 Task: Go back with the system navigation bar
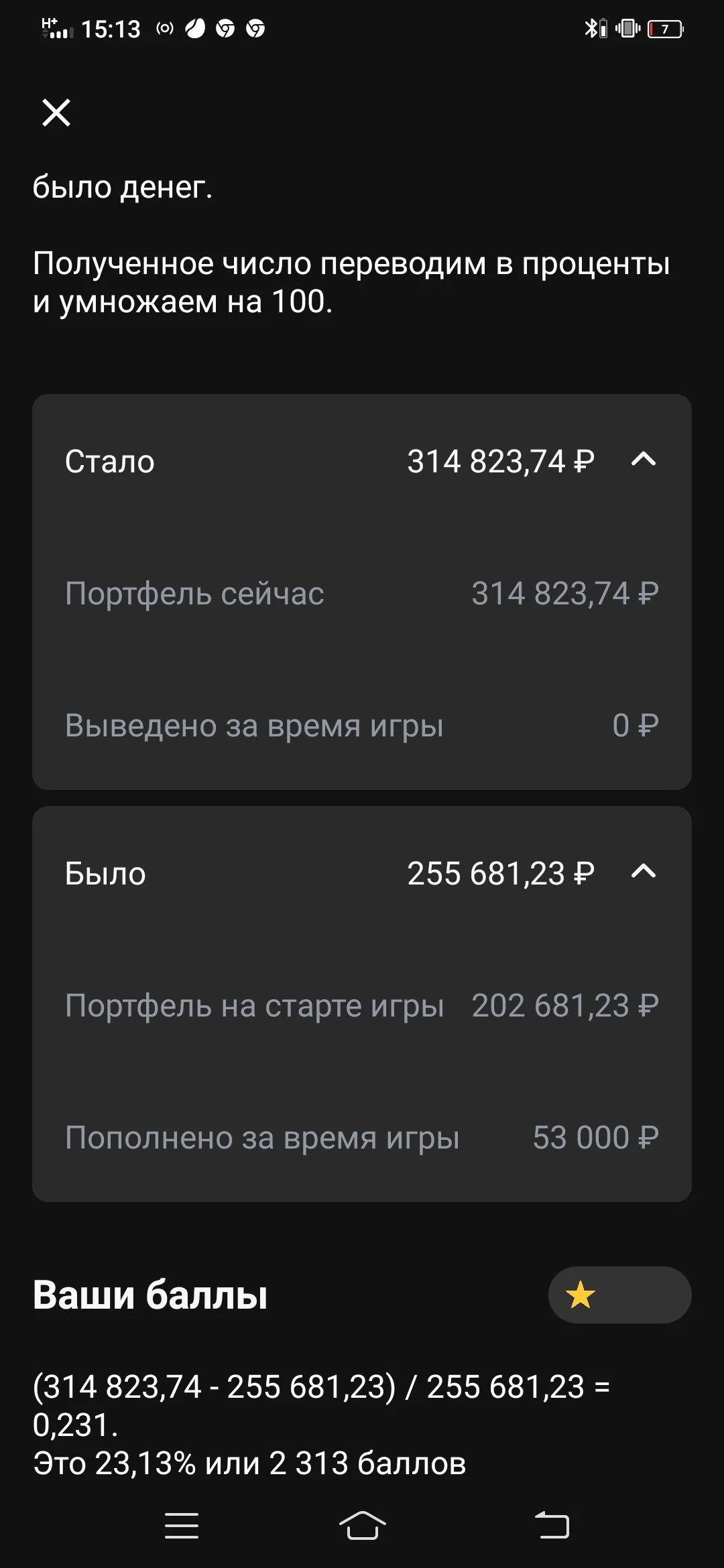coord(552,1526)
